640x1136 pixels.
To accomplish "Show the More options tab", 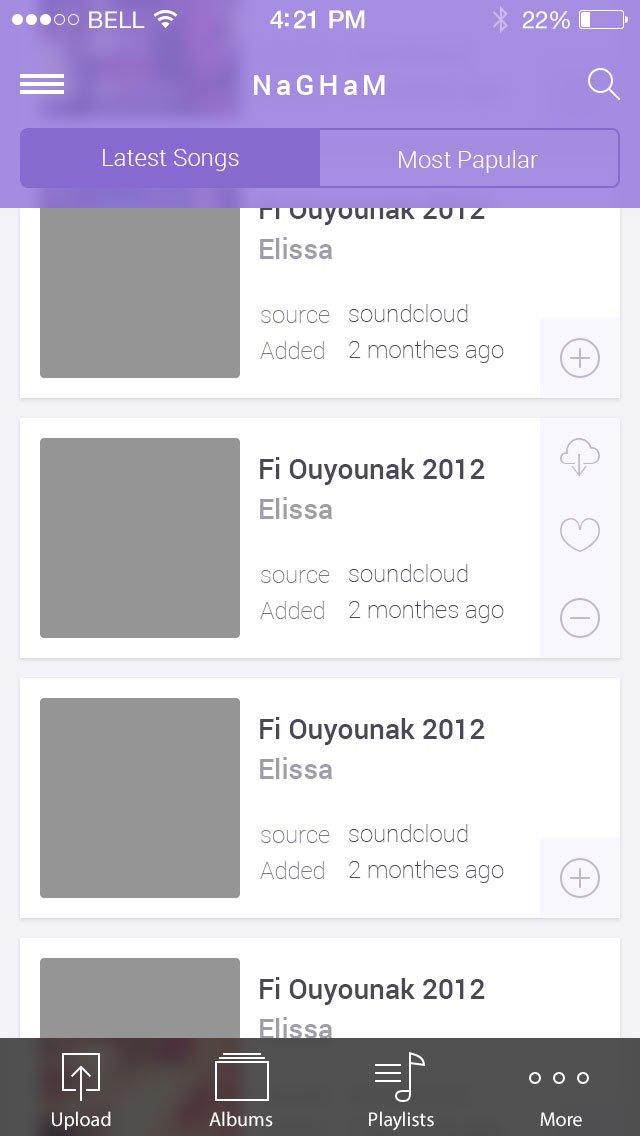I will click(560, 1090).
